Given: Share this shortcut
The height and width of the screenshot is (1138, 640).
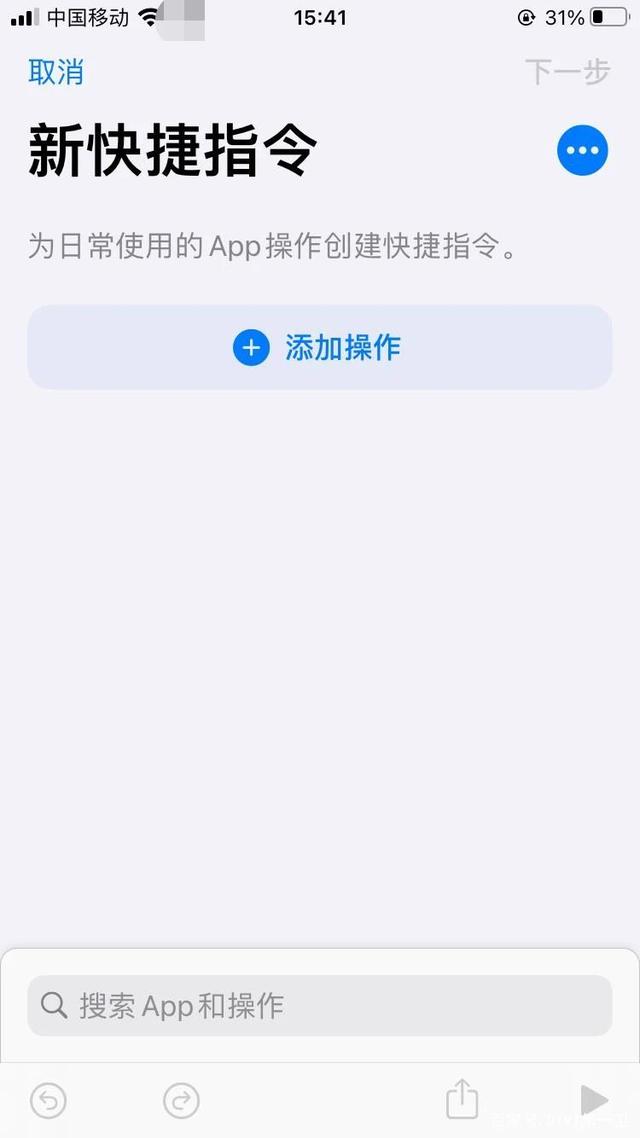Looking at the screenshot, I should pyautogui.click(x=461, y=1098).
